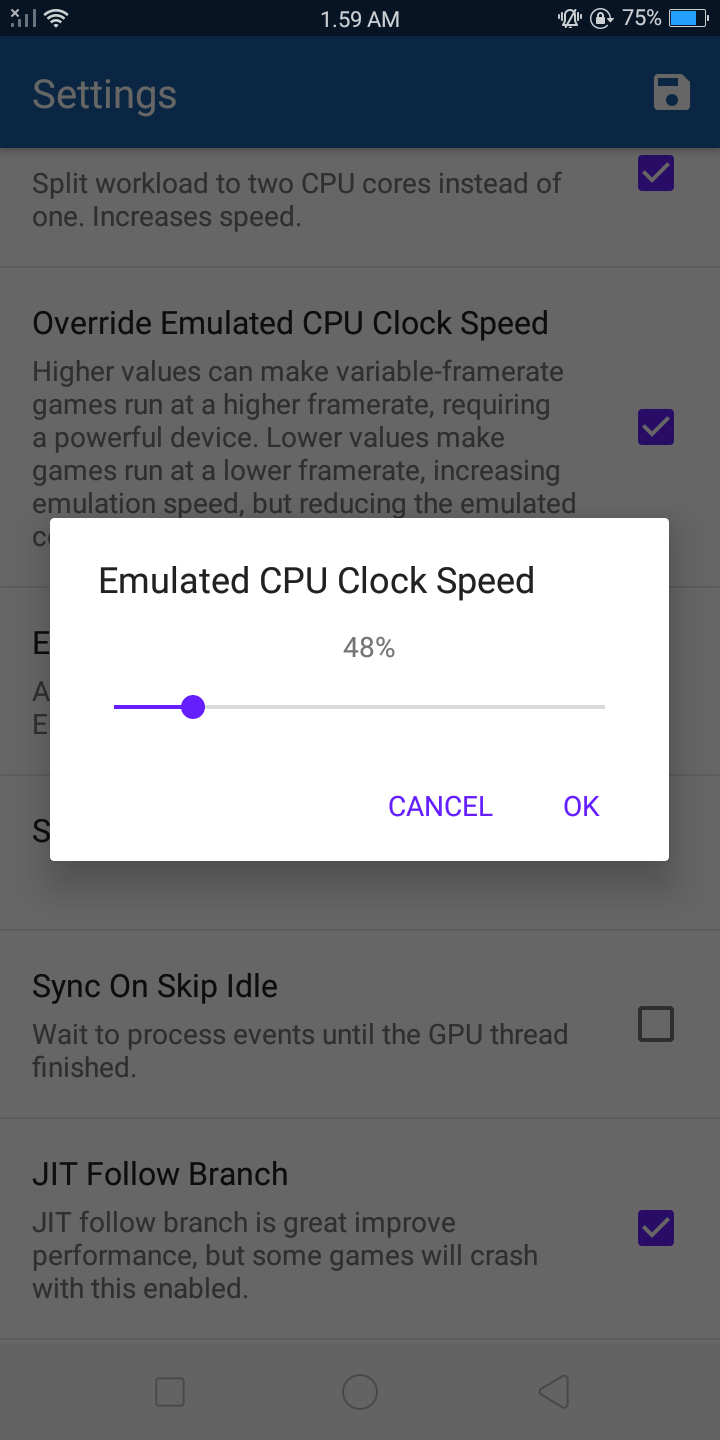The image size is (720, 1440).
Task: Tap the muted notification bell icon
Action: point(568,17)
